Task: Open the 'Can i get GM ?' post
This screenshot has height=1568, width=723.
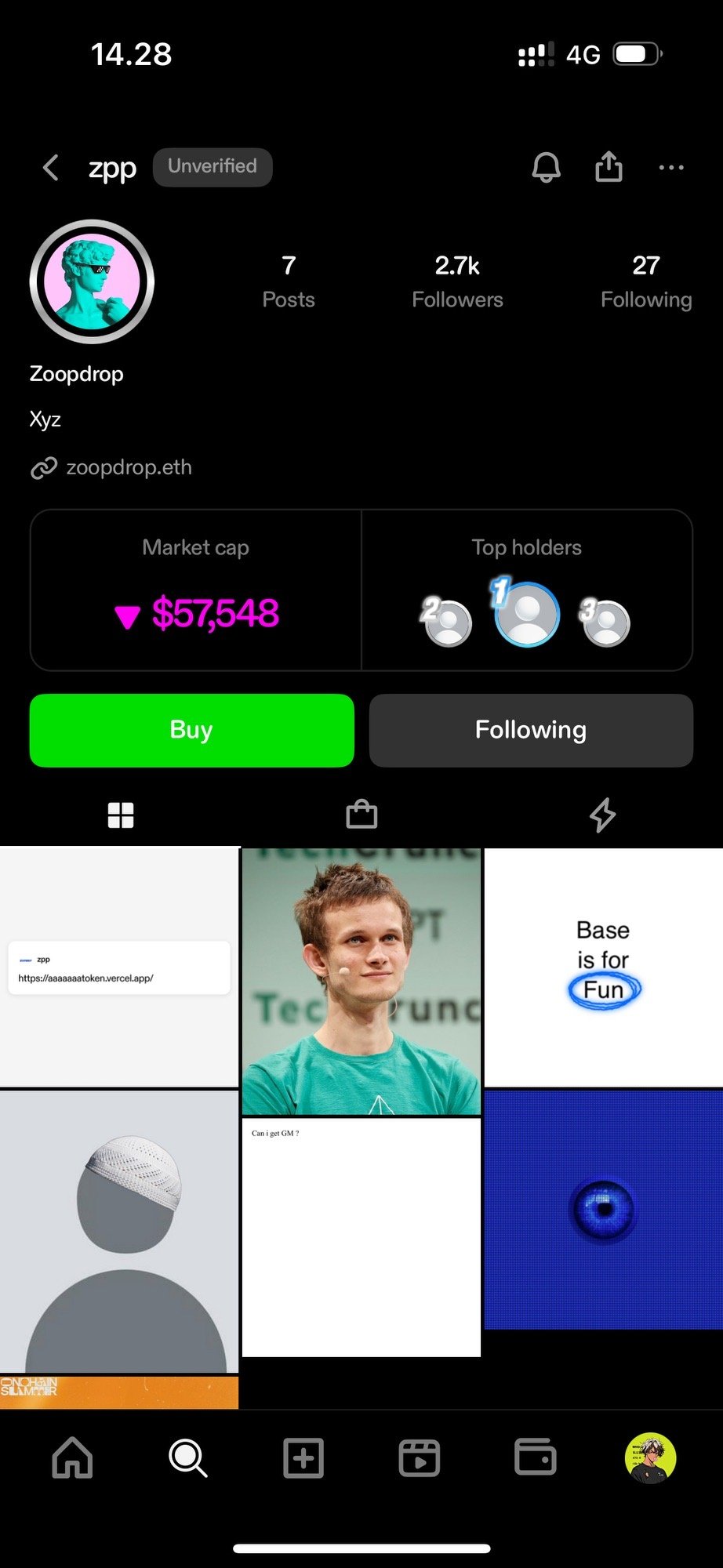Action: tap(361, 1237)
